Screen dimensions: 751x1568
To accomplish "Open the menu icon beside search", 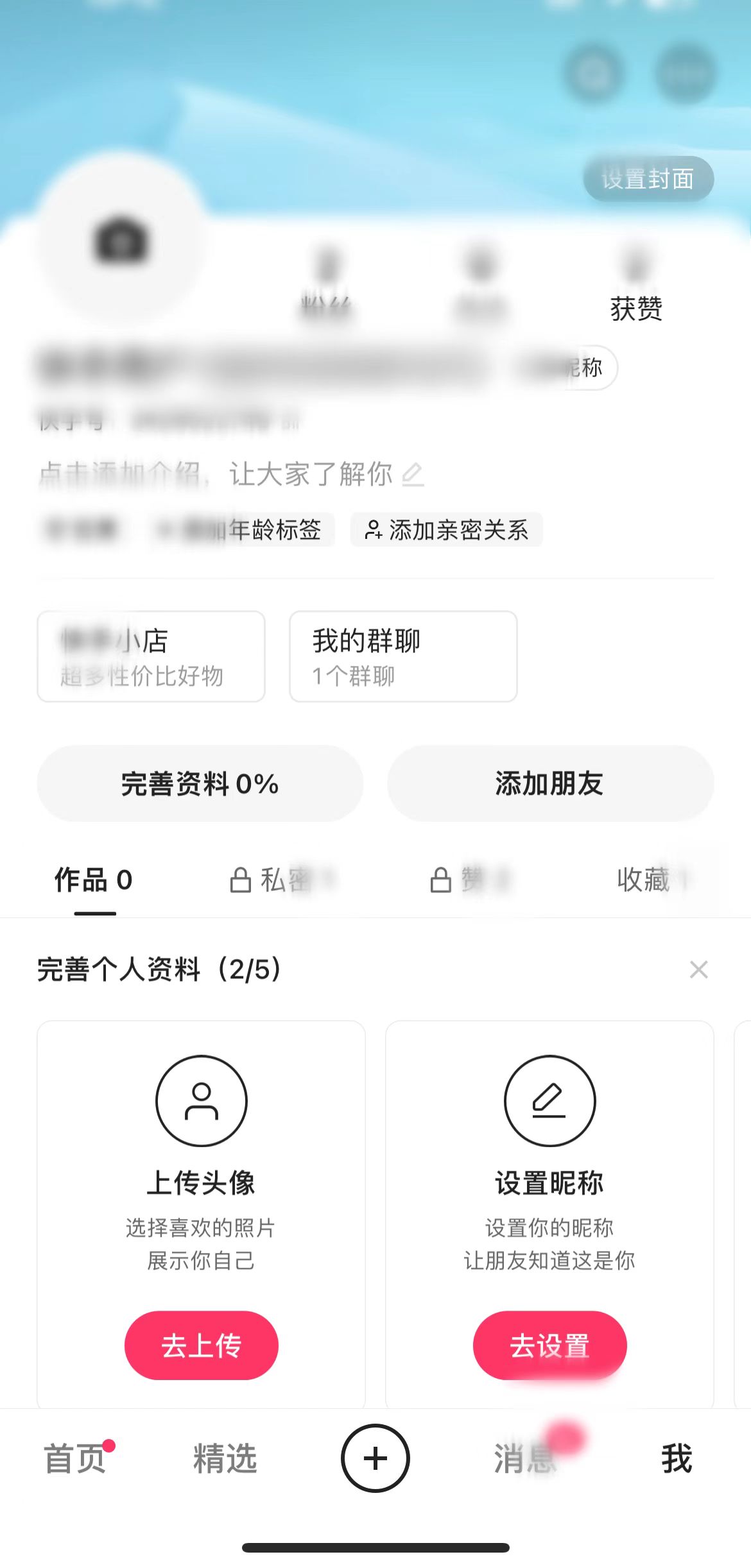I will point(687,74).
